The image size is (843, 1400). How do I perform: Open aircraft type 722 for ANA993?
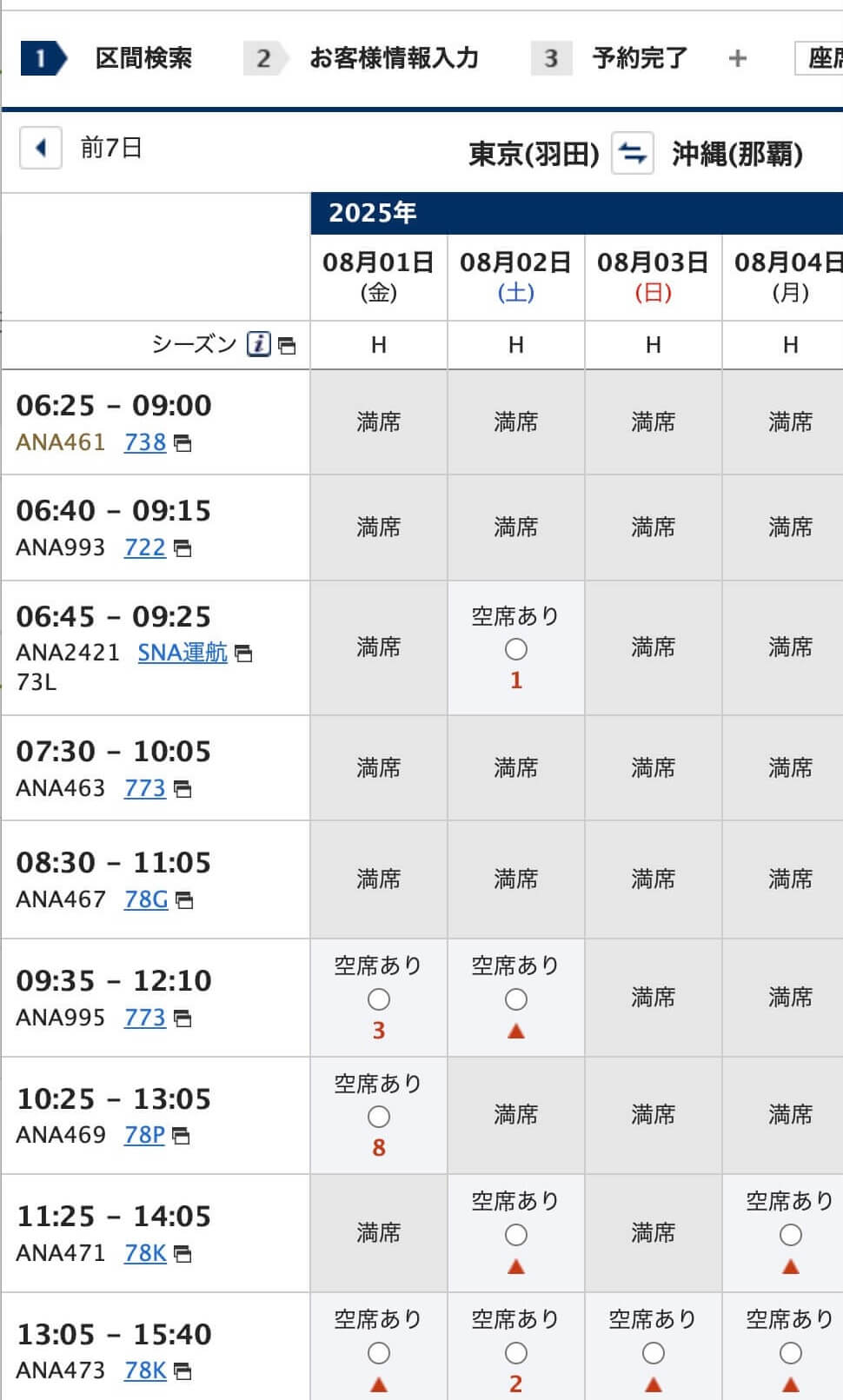(145, 547)
